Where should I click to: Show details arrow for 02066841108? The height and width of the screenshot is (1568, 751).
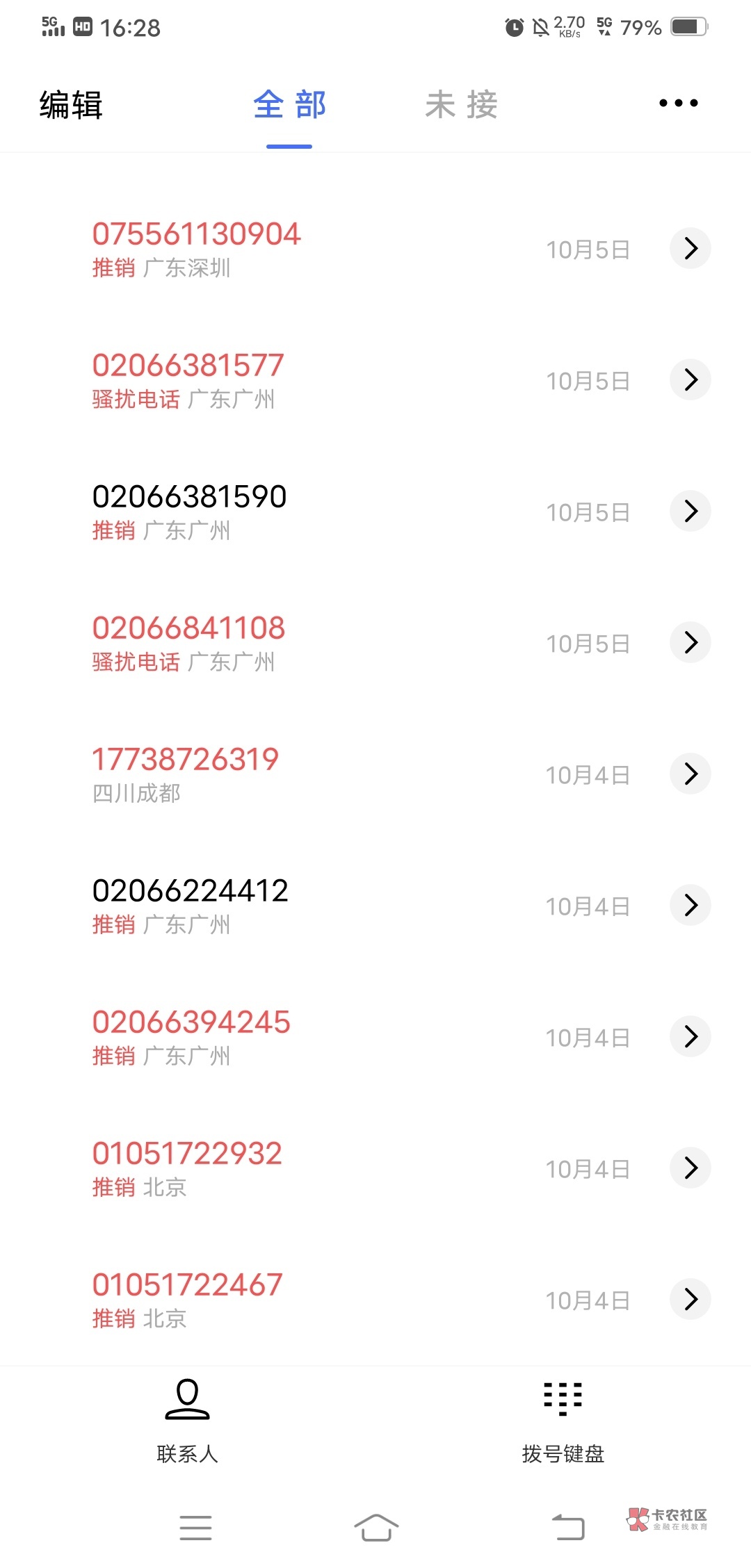(x=690, y=643)
